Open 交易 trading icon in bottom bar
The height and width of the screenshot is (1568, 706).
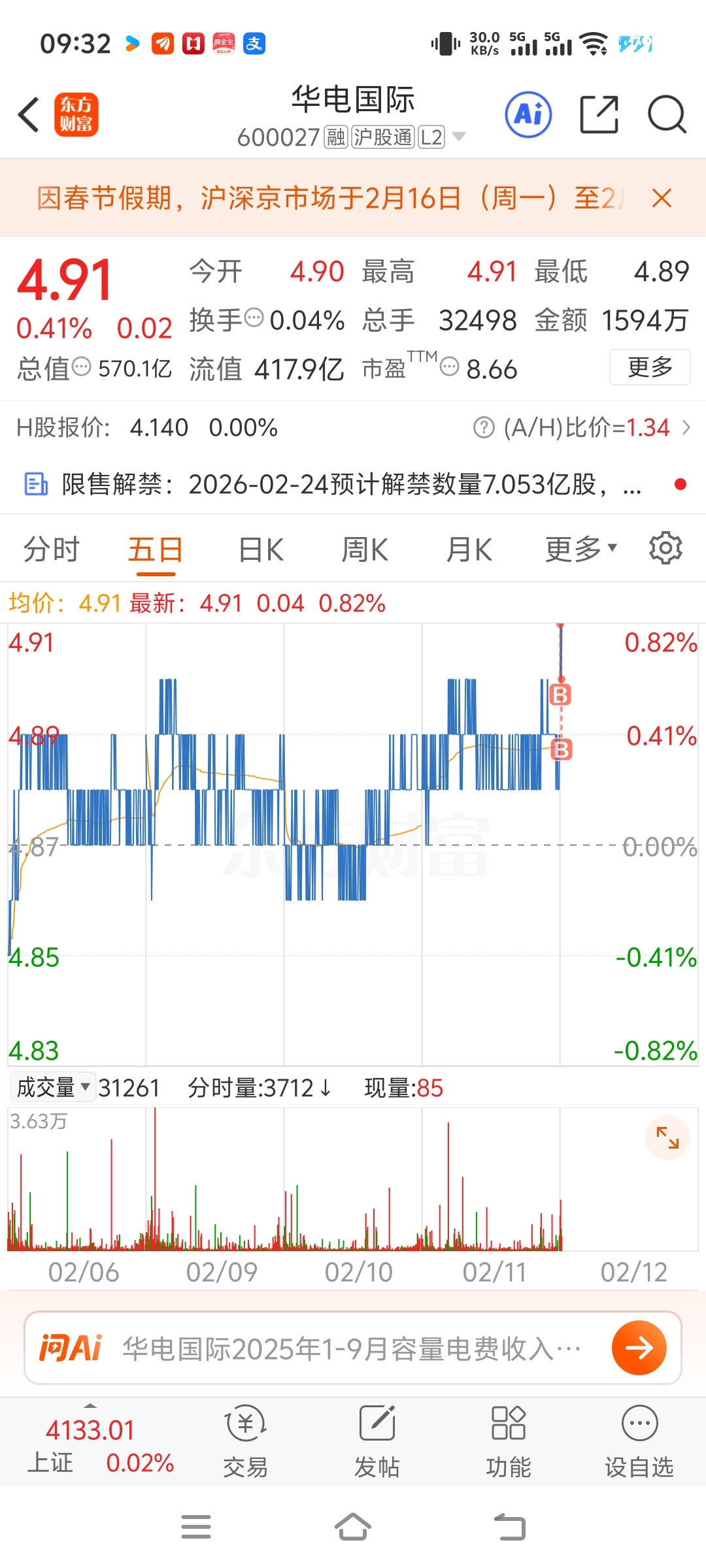245,1443
